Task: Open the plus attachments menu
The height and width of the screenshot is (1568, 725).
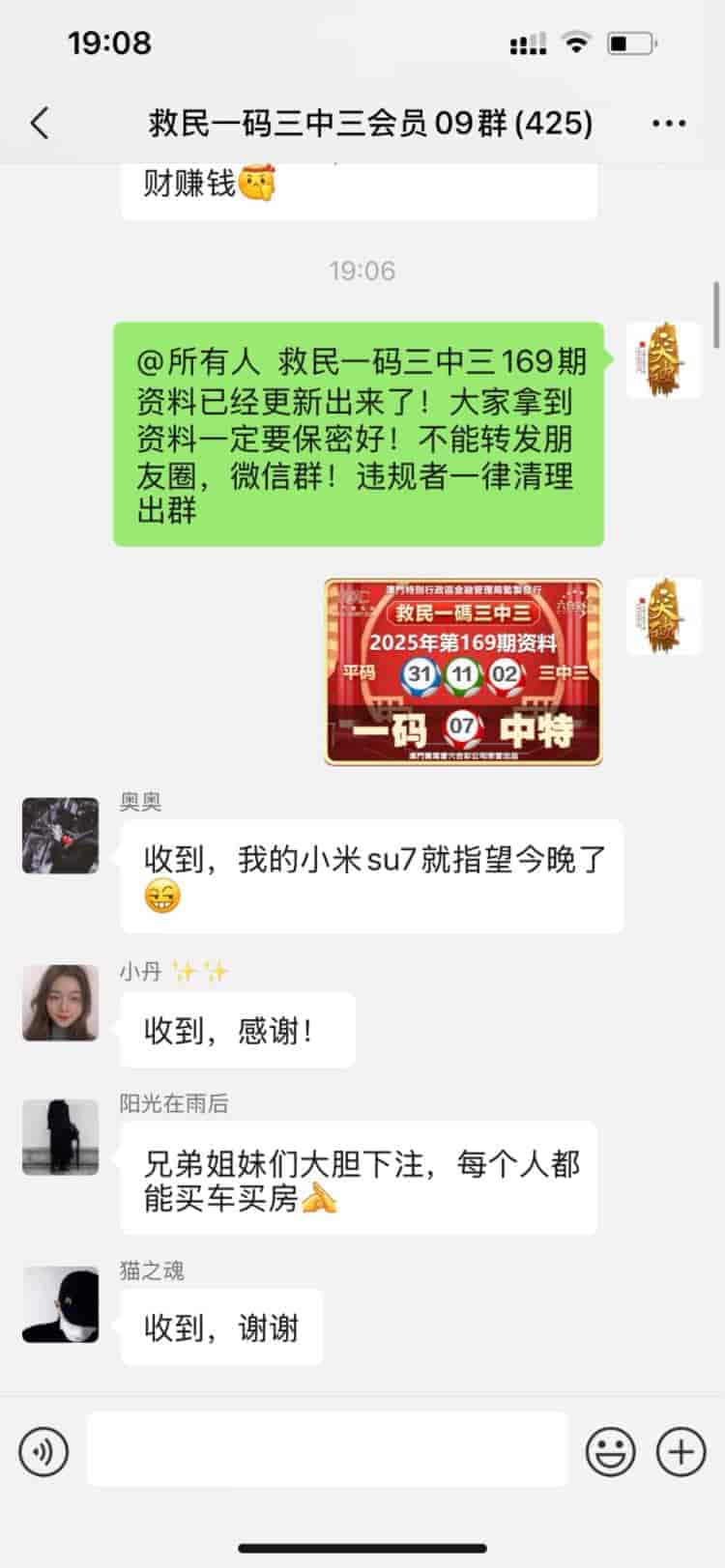Action: point(681,1451)
